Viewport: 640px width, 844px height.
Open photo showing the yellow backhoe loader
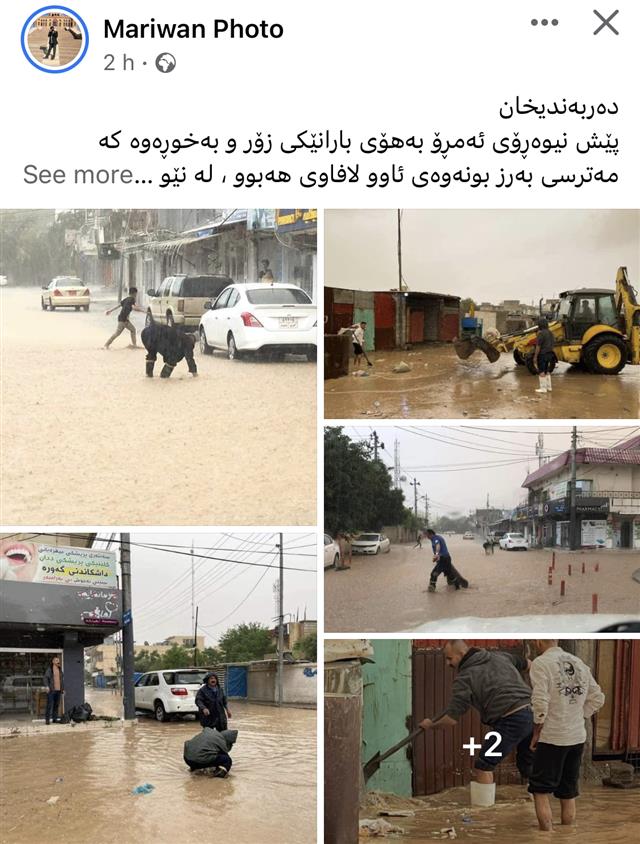[481, 313]
